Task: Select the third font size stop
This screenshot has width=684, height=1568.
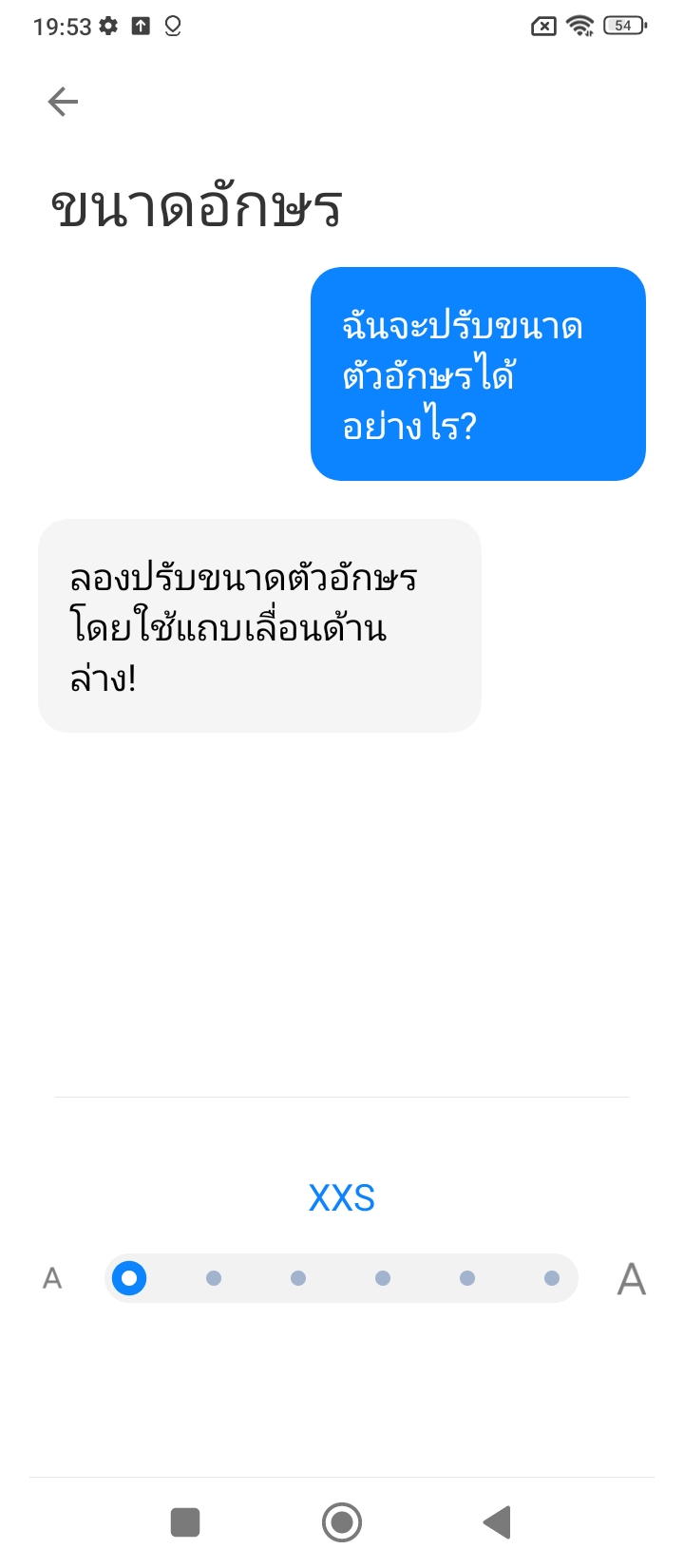Action: (x=298, y=1278)
